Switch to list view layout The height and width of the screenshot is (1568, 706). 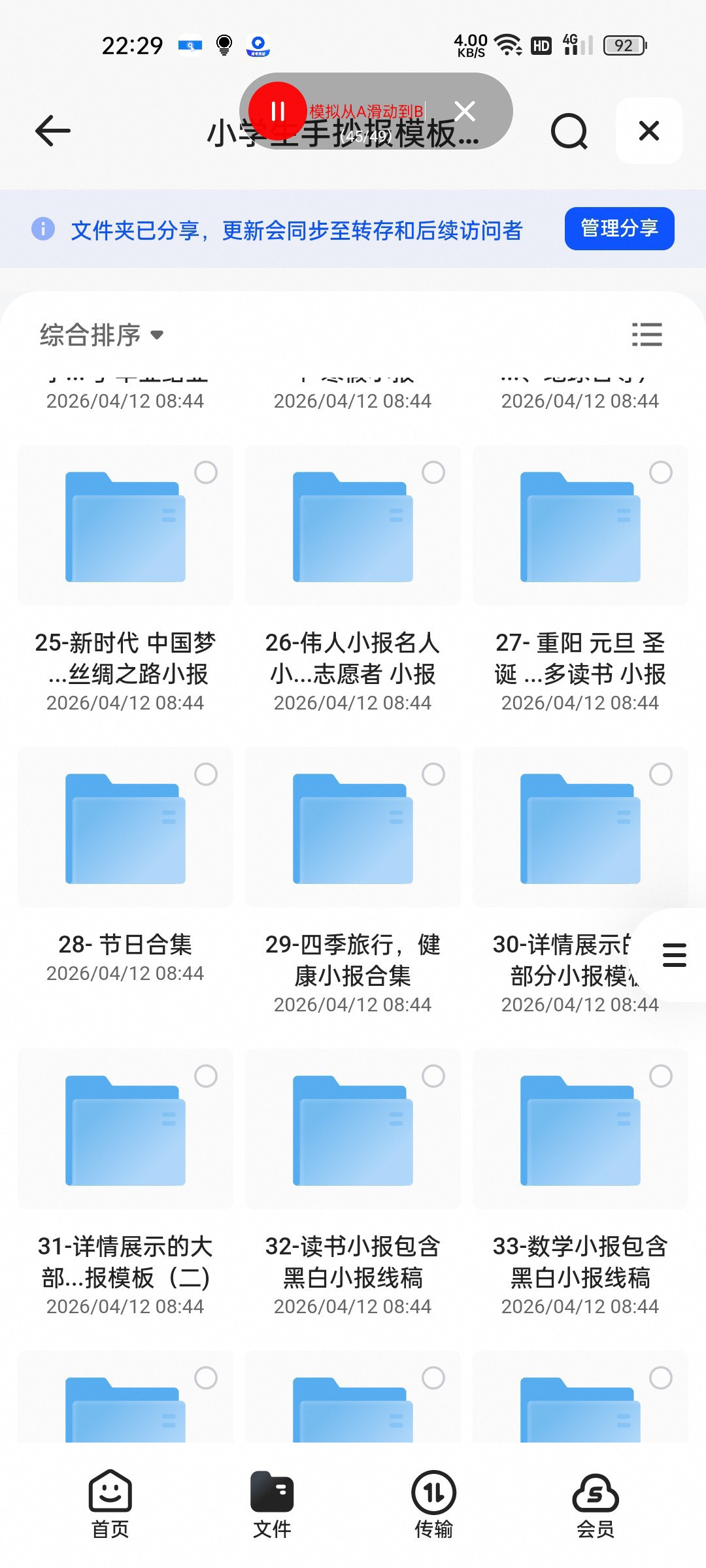pyautogui.click(x=647, y=335)
